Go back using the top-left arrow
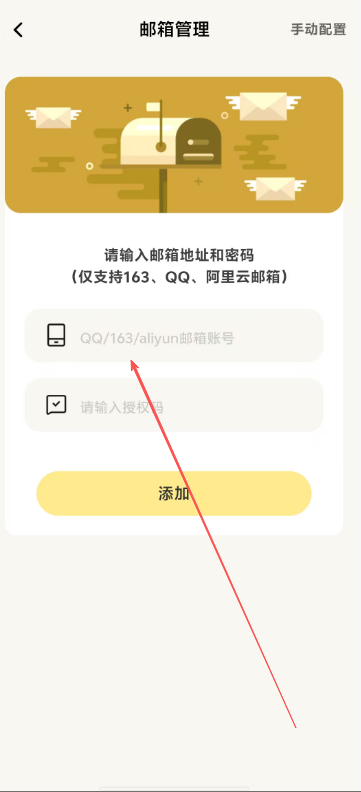This screenshot has height=792, width=361. [x=18, y=30]
